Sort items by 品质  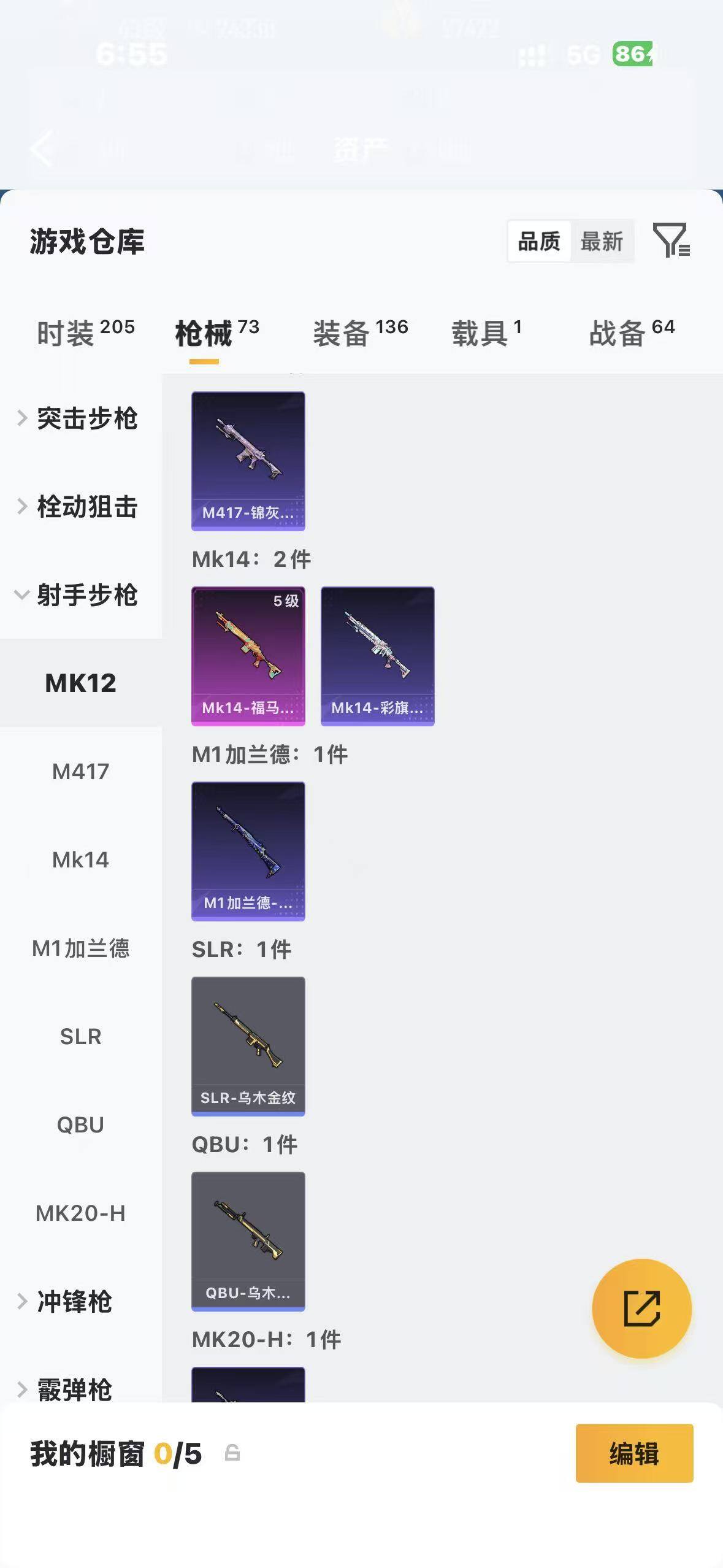[x=539, y=241]
